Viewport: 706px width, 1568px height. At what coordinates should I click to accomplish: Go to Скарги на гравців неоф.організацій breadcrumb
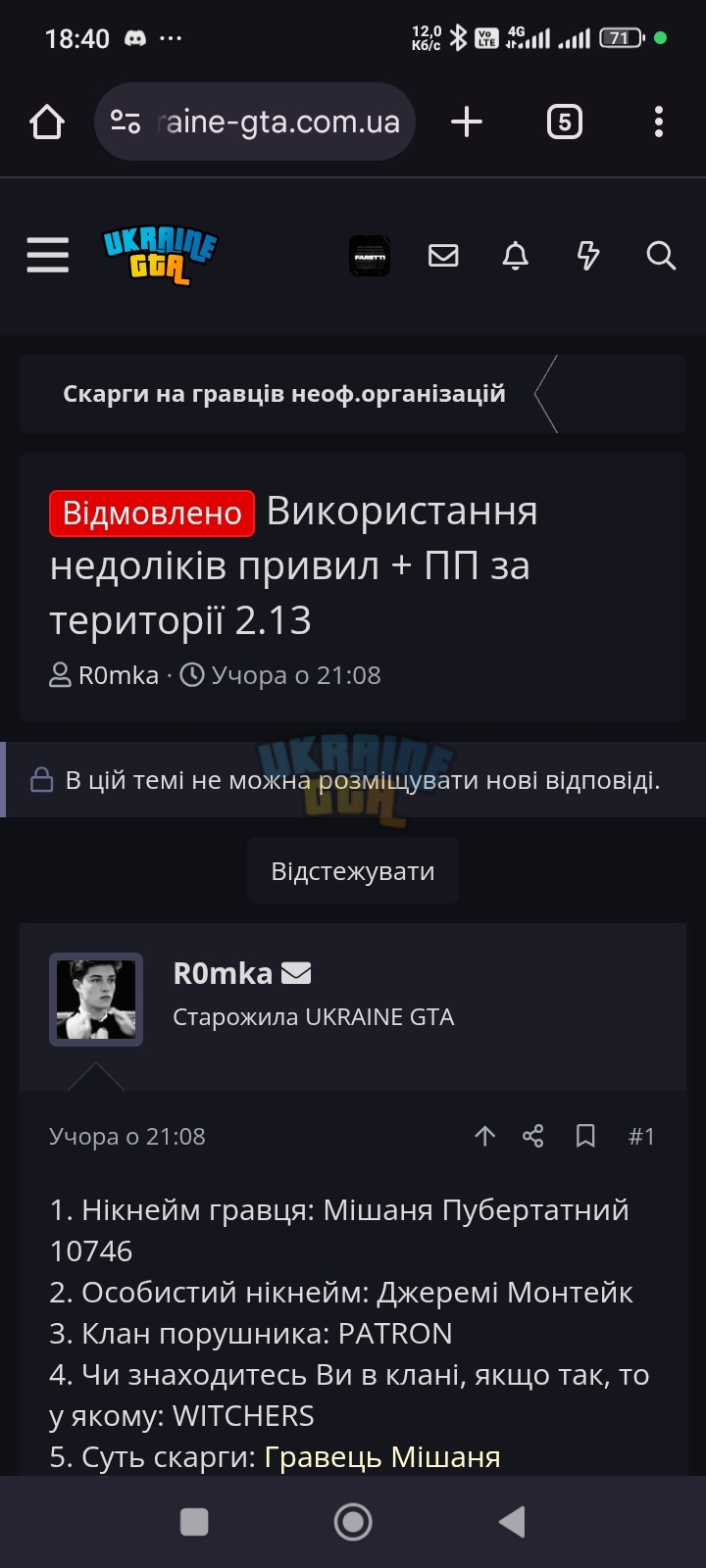tap(284, 394)
